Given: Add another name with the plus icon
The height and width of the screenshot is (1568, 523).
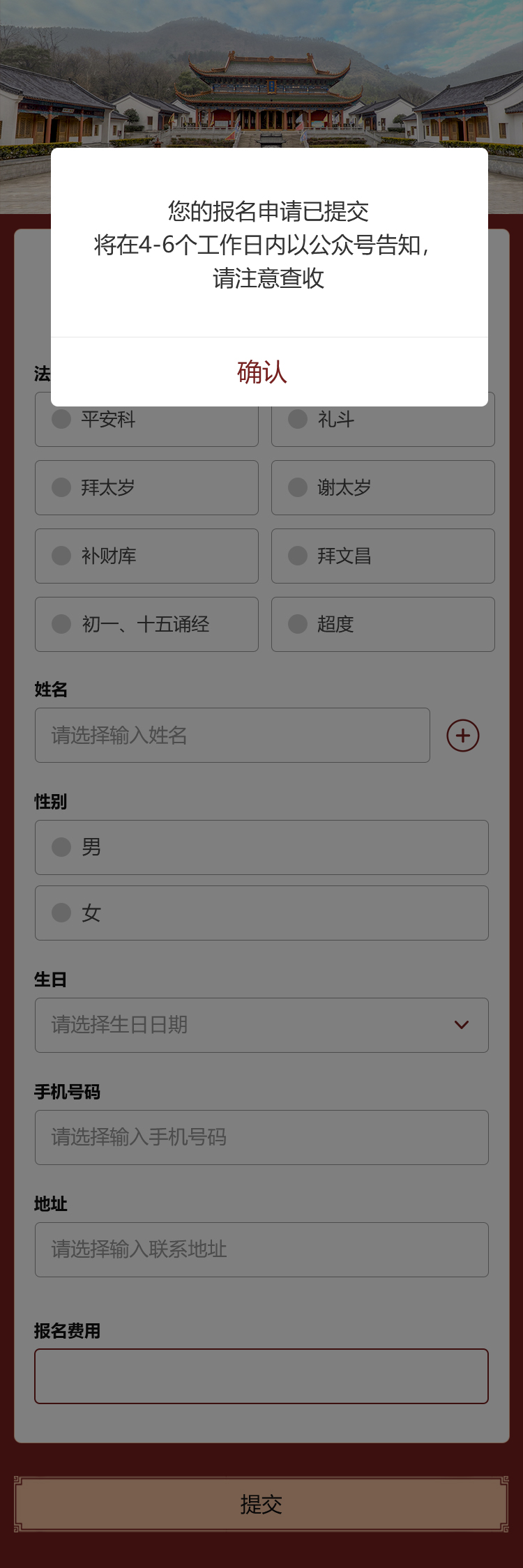Looking at the screenshot, I should tap(463, 736).
